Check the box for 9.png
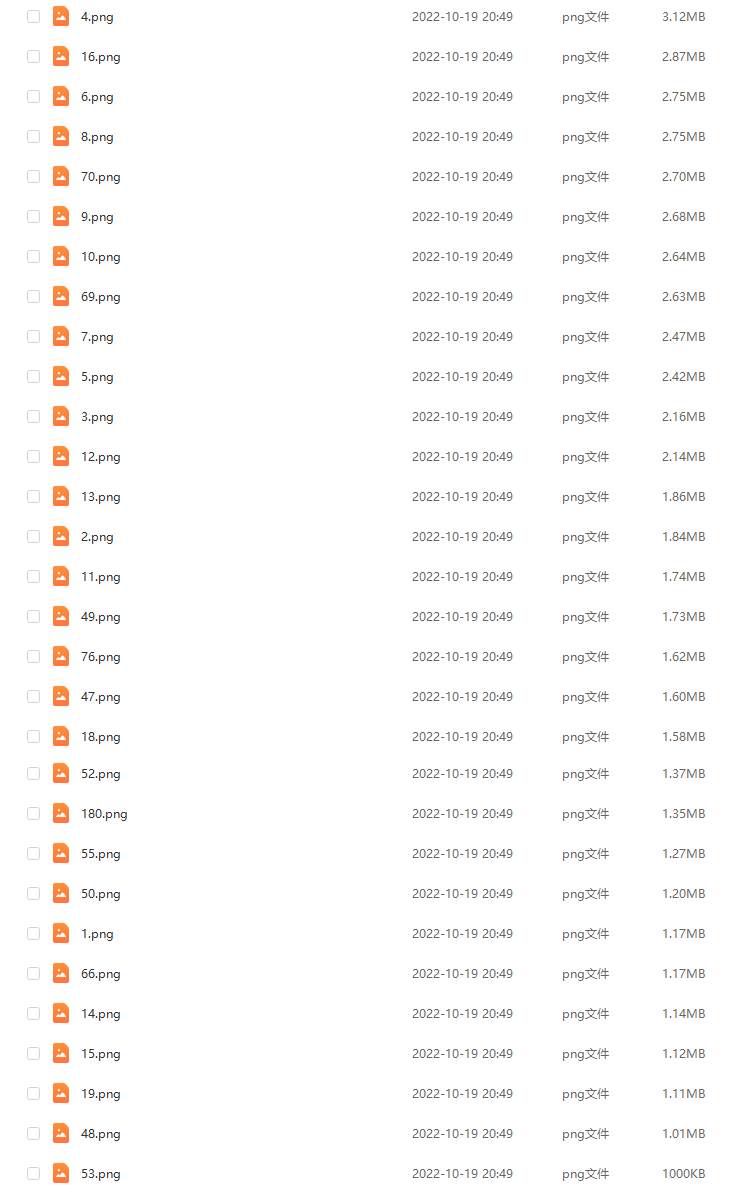This screenshot has height=1195, width=750. [x=34, y=217]
